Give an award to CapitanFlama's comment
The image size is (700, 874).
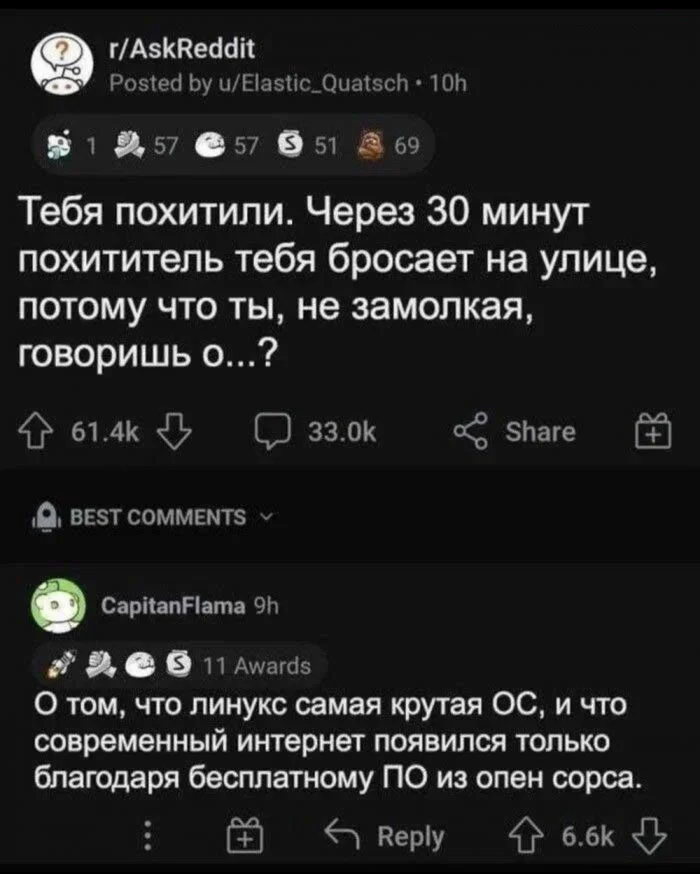coord(243,837)
